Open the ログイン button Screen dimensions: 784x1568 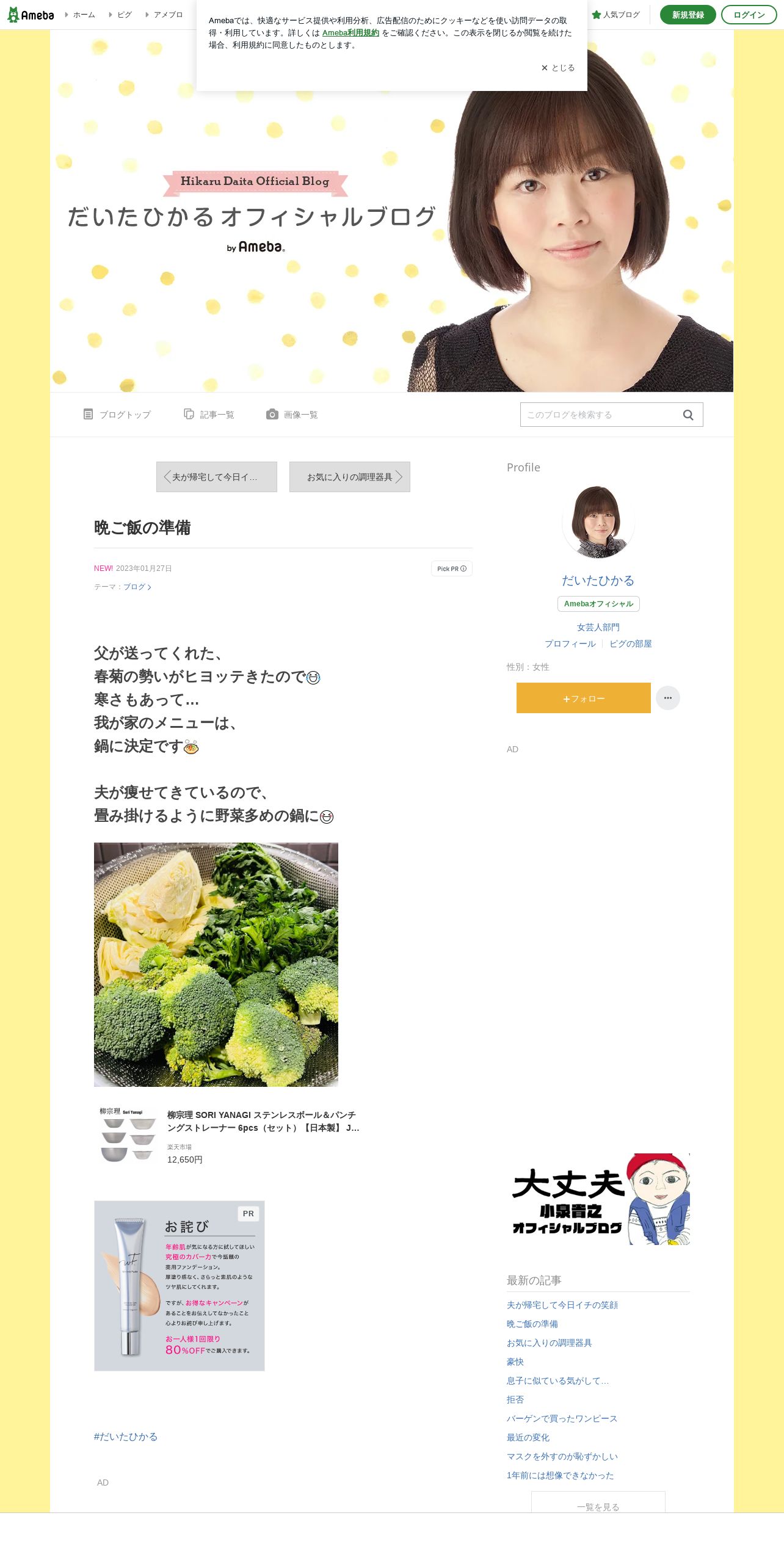pyautogui.click(x=749, y=15)
